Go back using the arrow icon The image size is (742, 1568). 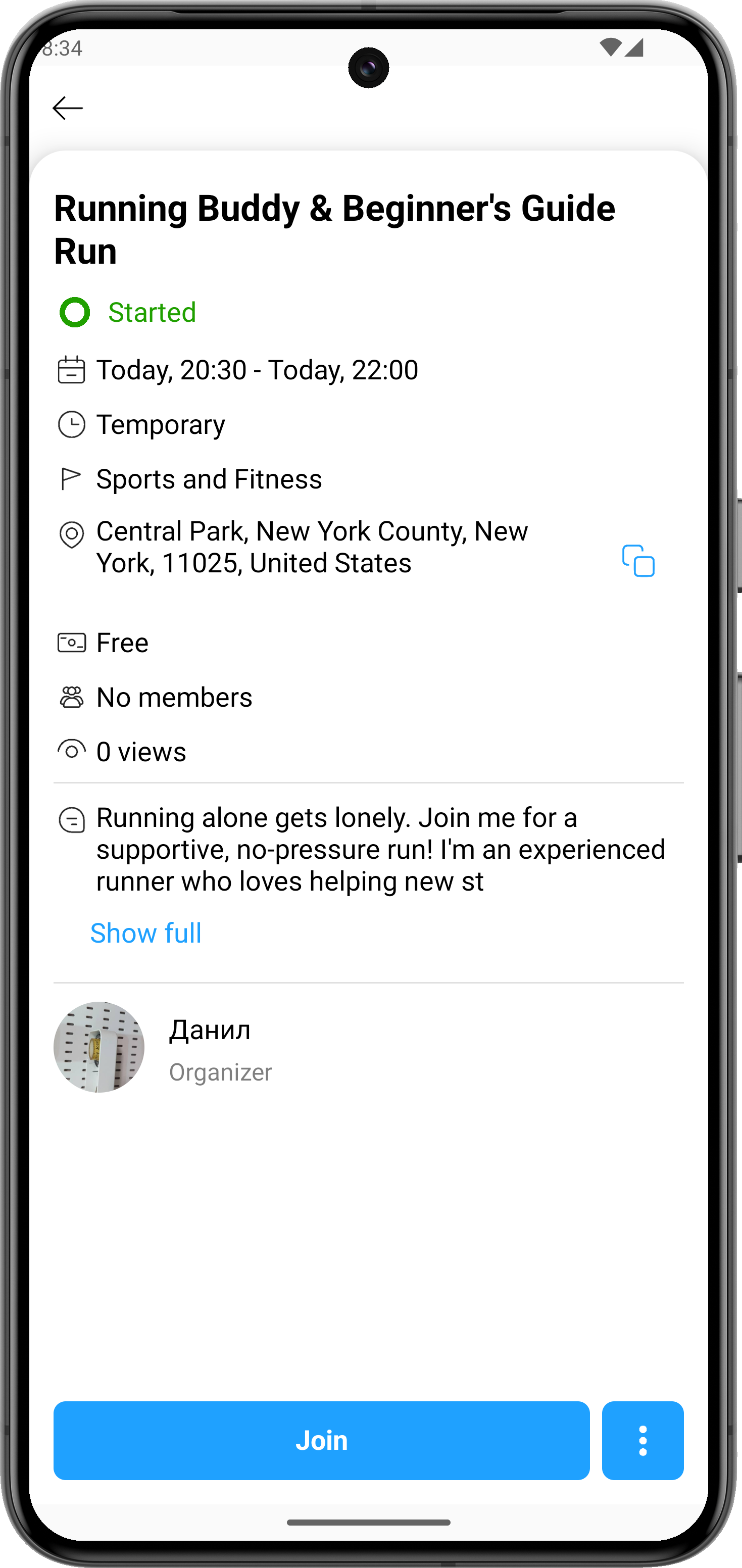(68, 108)
